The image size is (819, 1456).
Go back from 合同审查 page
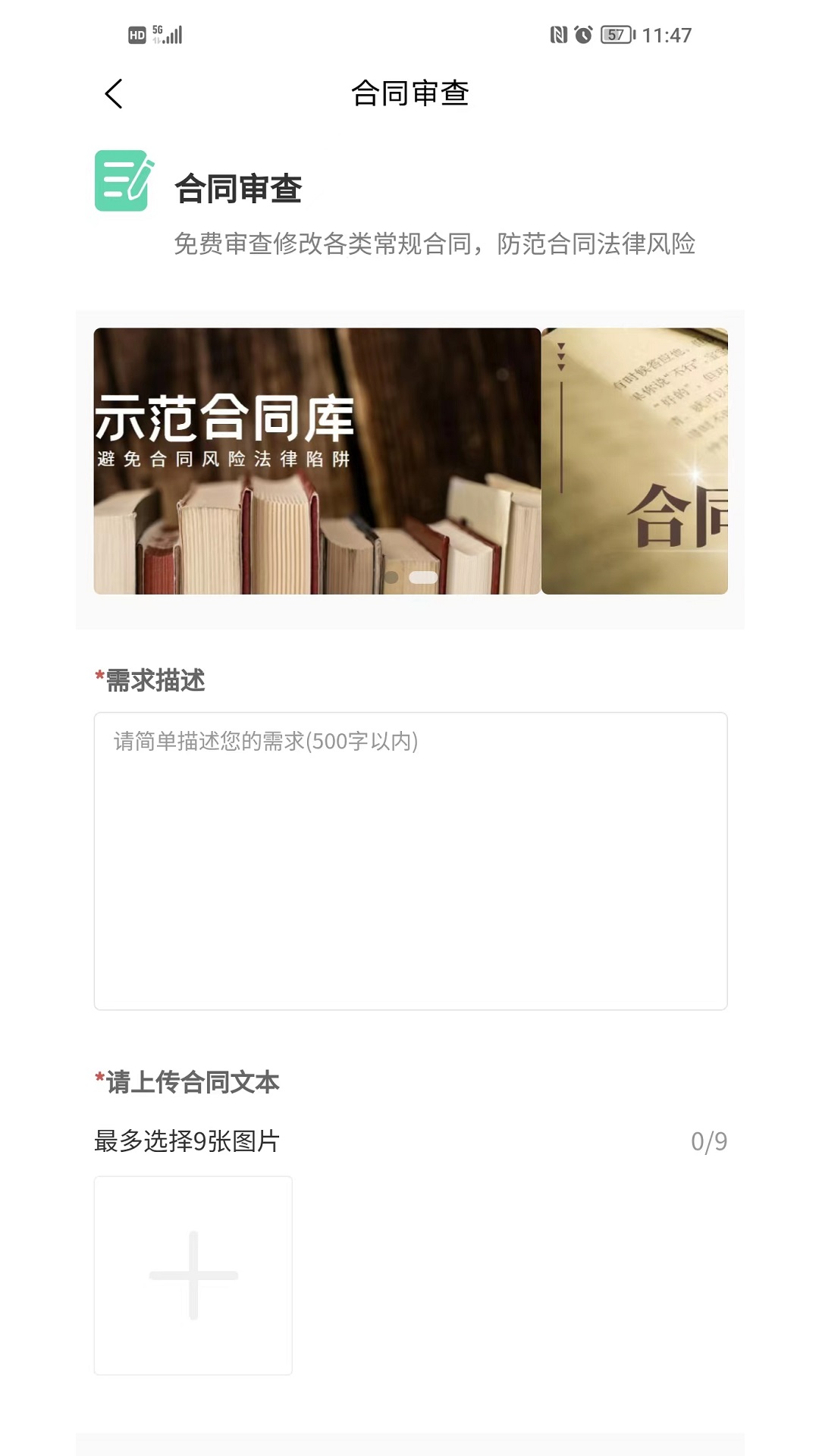[114, 94]
